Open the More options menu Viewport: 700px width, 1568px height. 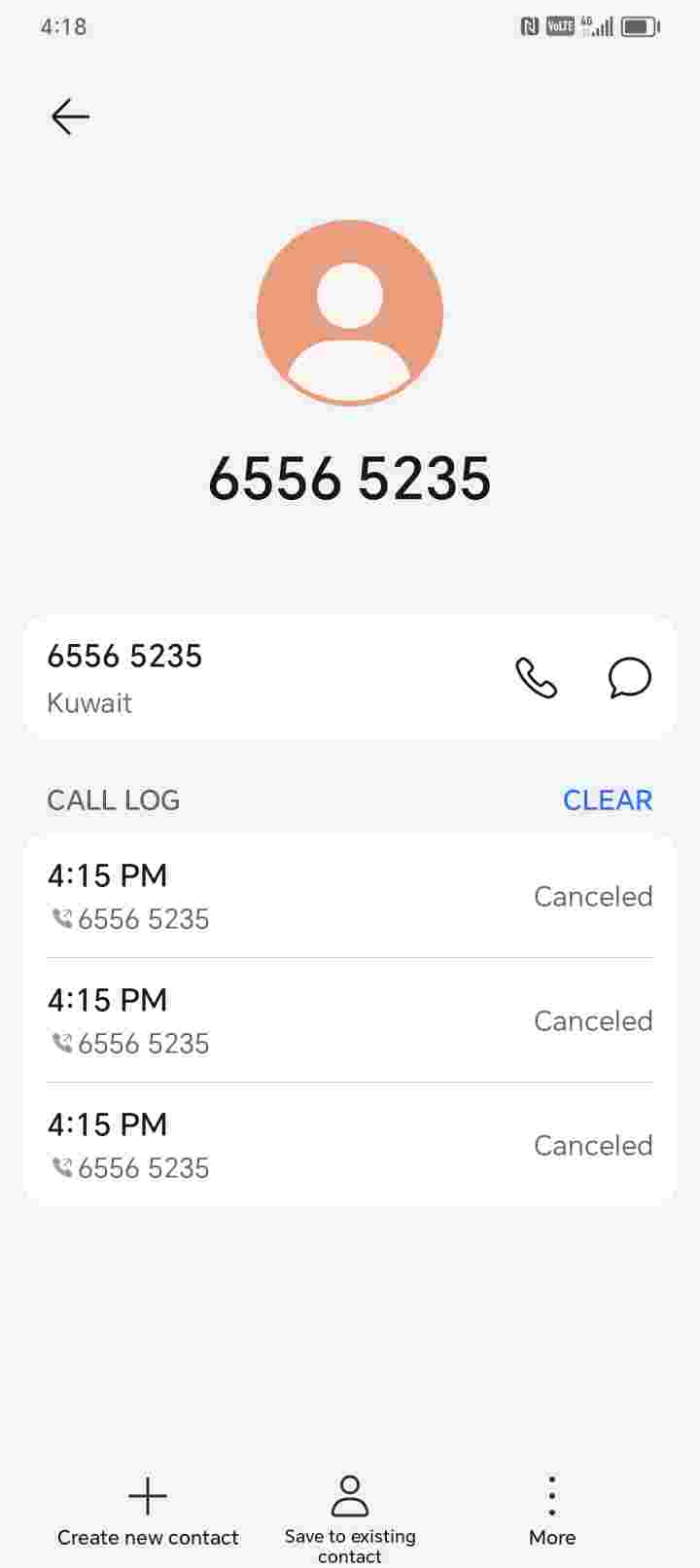pos(552,1511)
